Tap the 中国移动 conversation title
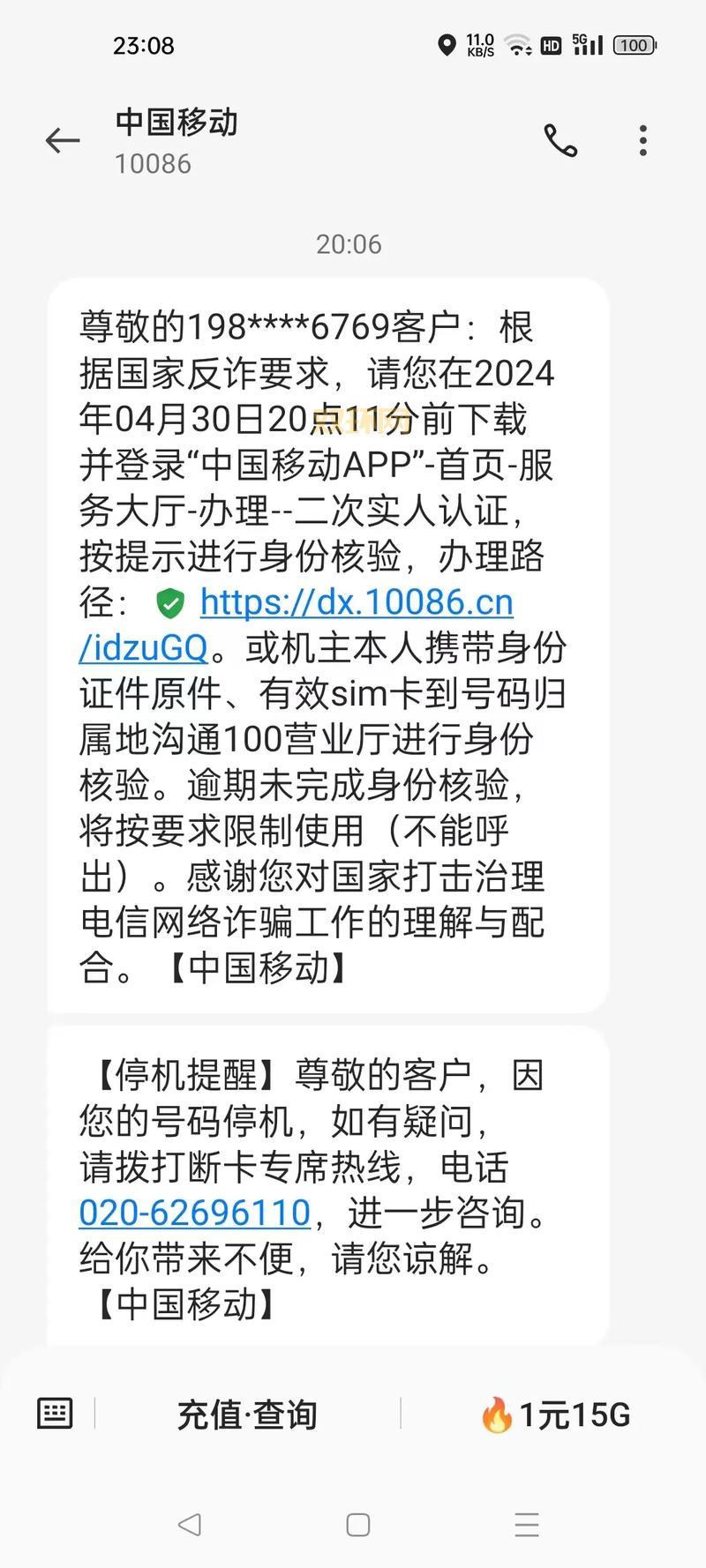The height and width of the screenshot is (1568, 706). (175, 123)
